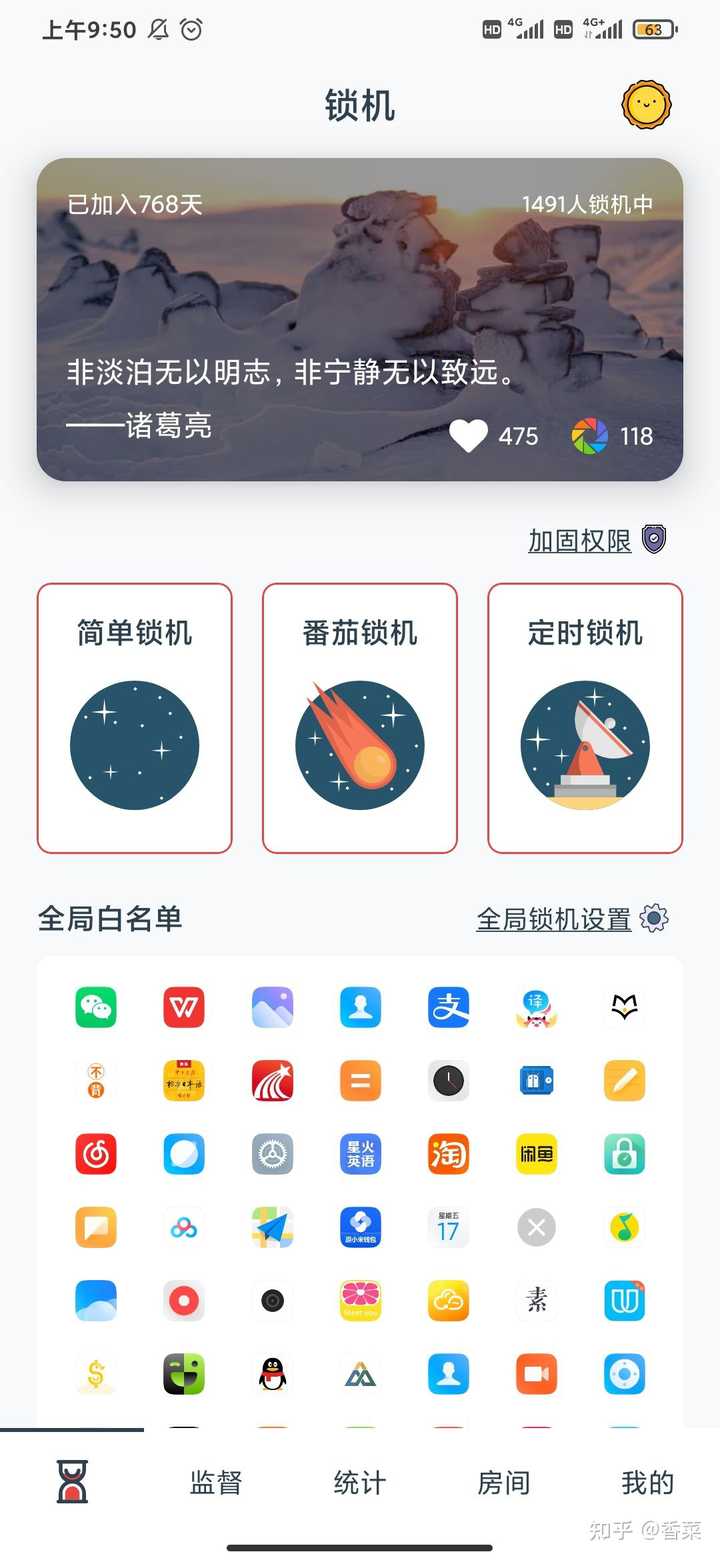Start 简单锁机 mode
The image size is (720, 1560).
pyautogui.click(x=135, y=718)
